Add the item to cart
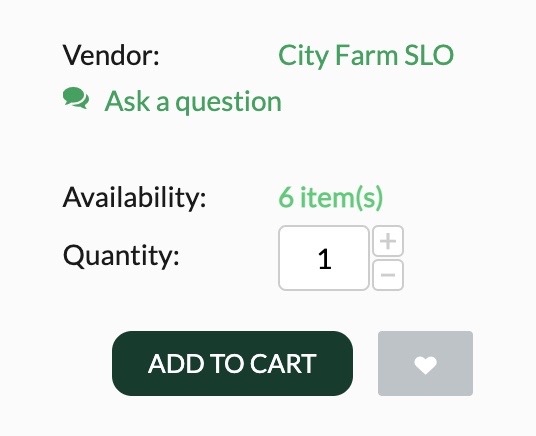The width and height of the screenshot is (536, 436). [x=232, y=364]
